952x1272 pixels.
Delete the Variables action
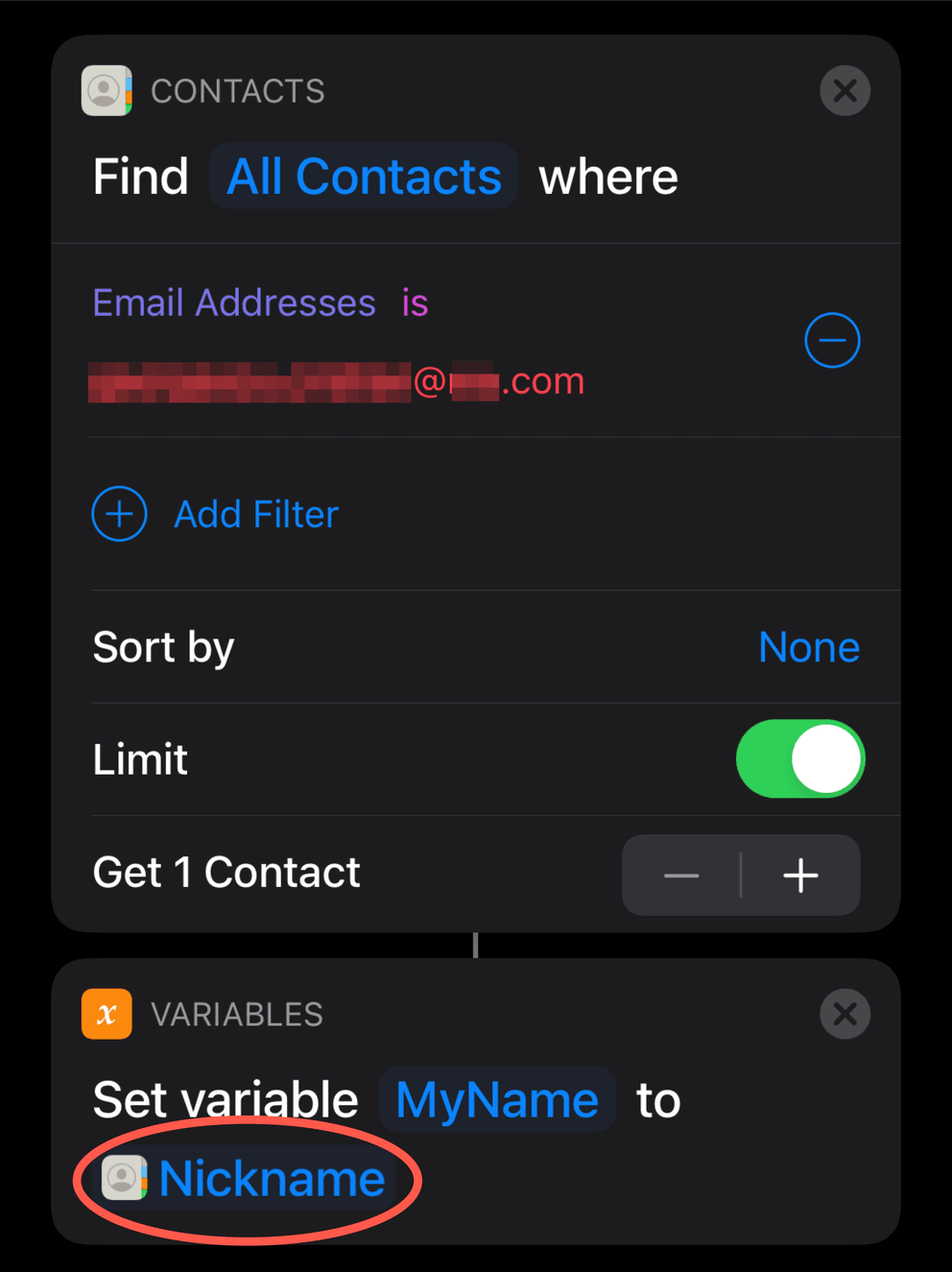[845, 1014]
